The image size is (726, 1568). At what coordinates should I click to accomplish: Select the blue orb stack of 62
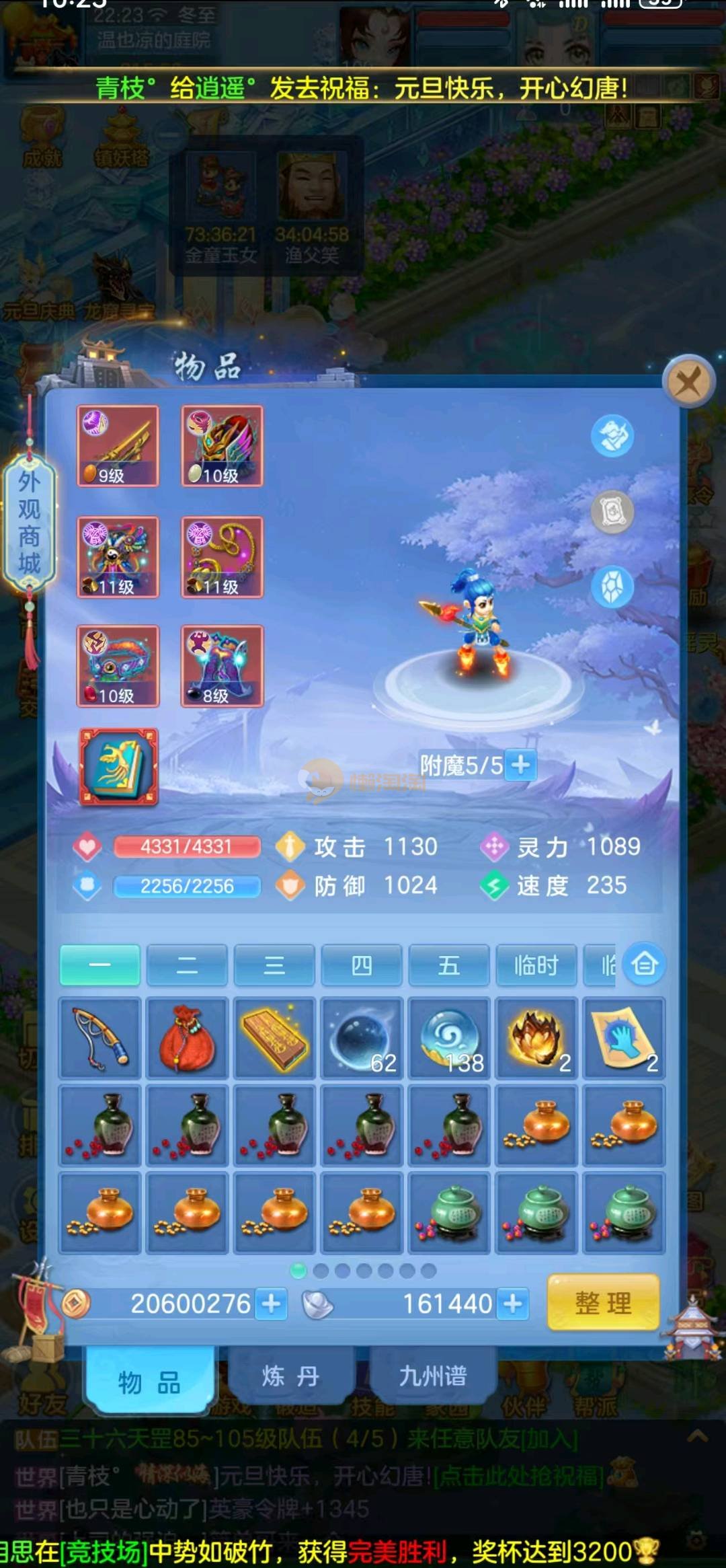click(362, 1038)
